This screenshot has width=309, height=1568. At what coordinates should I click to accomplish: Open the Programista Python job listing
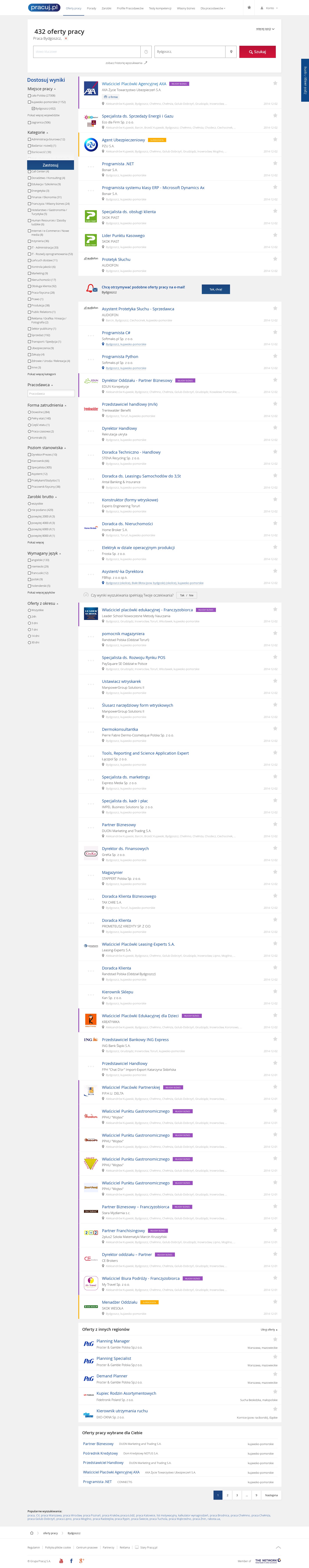pos(120,357)
